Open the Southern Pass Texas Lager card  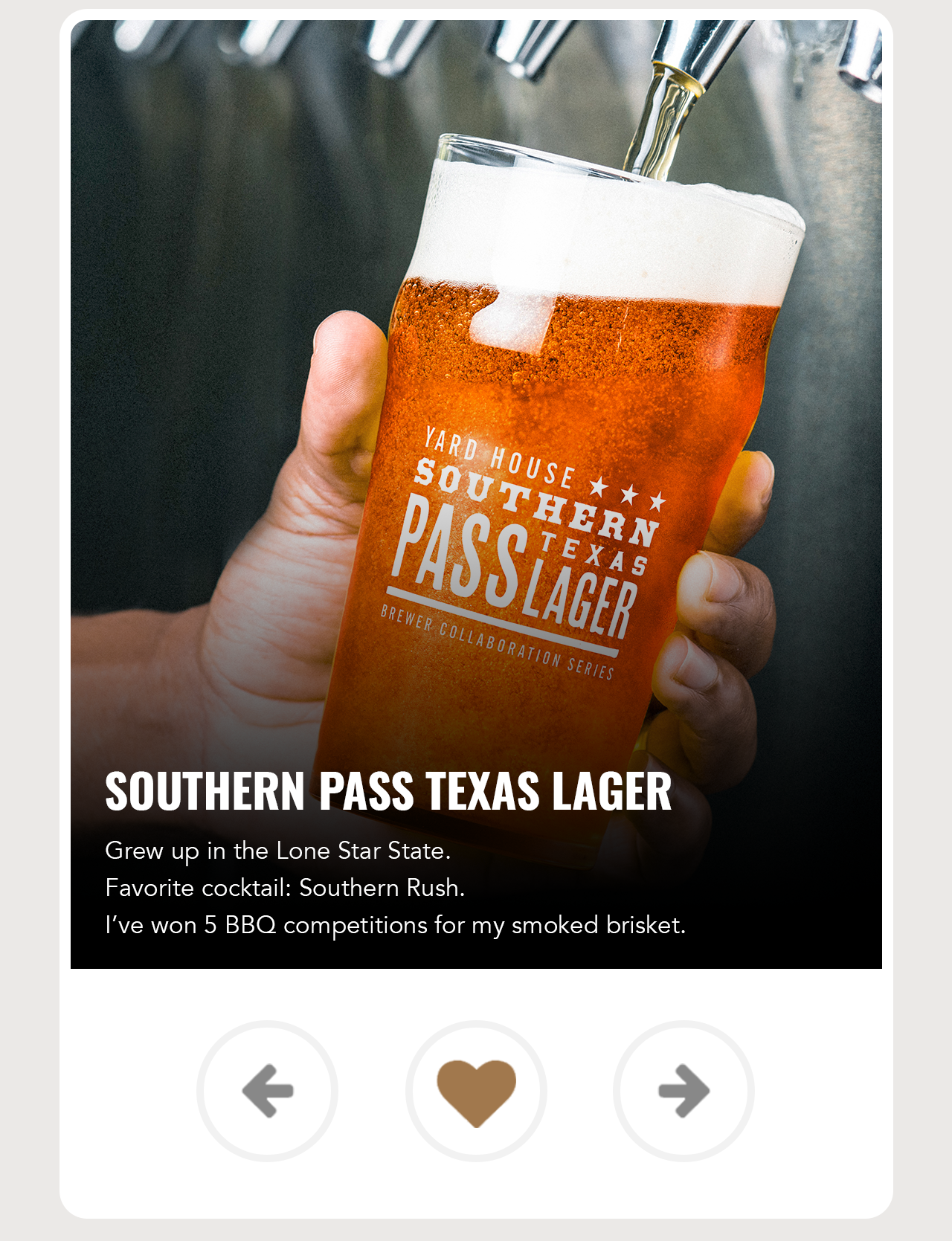(476, 491)
